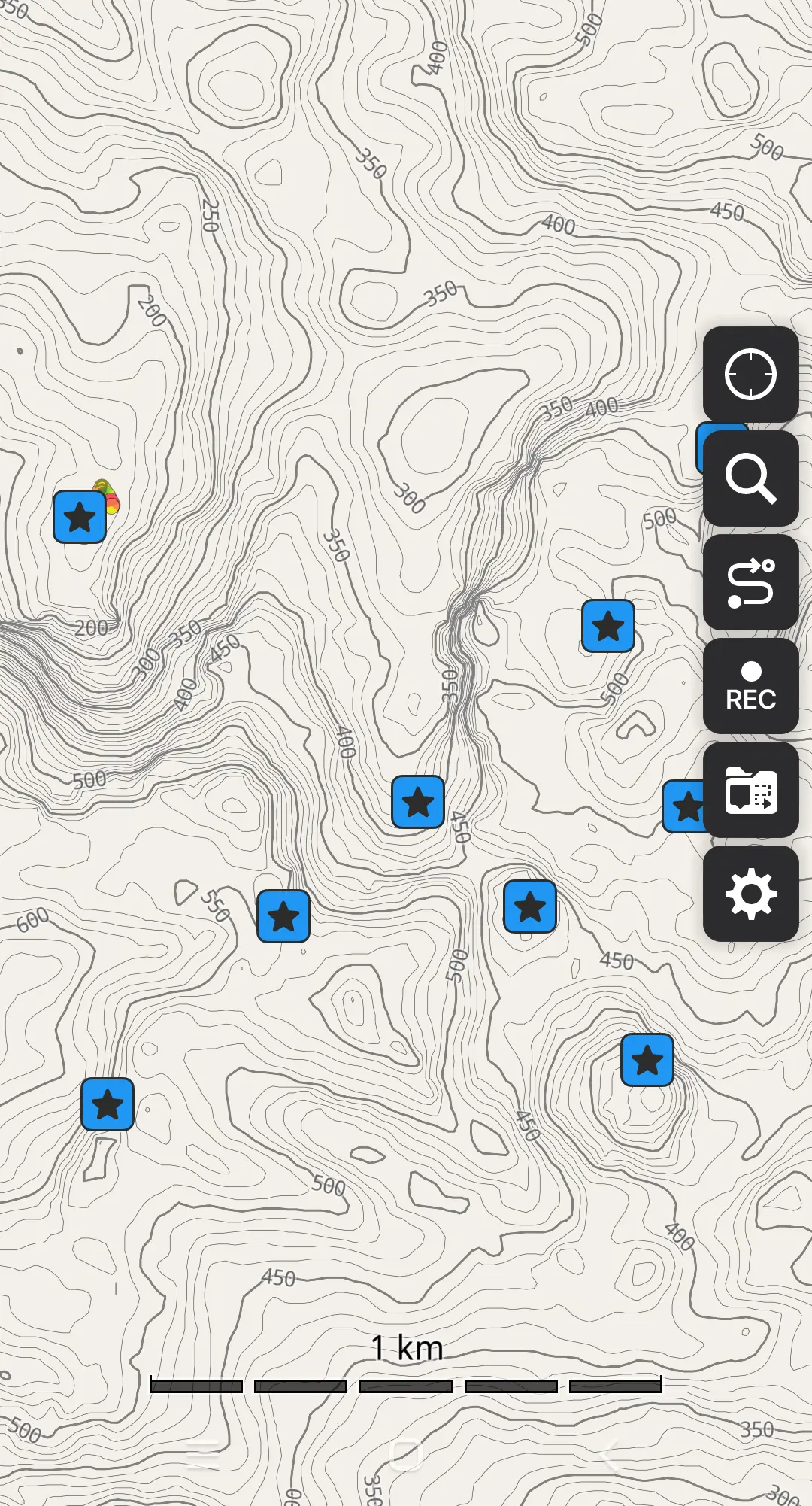Select the star waypoint beside the colored marker
The height and width of the screenshot is (1506, 812).
pos(80,518)
